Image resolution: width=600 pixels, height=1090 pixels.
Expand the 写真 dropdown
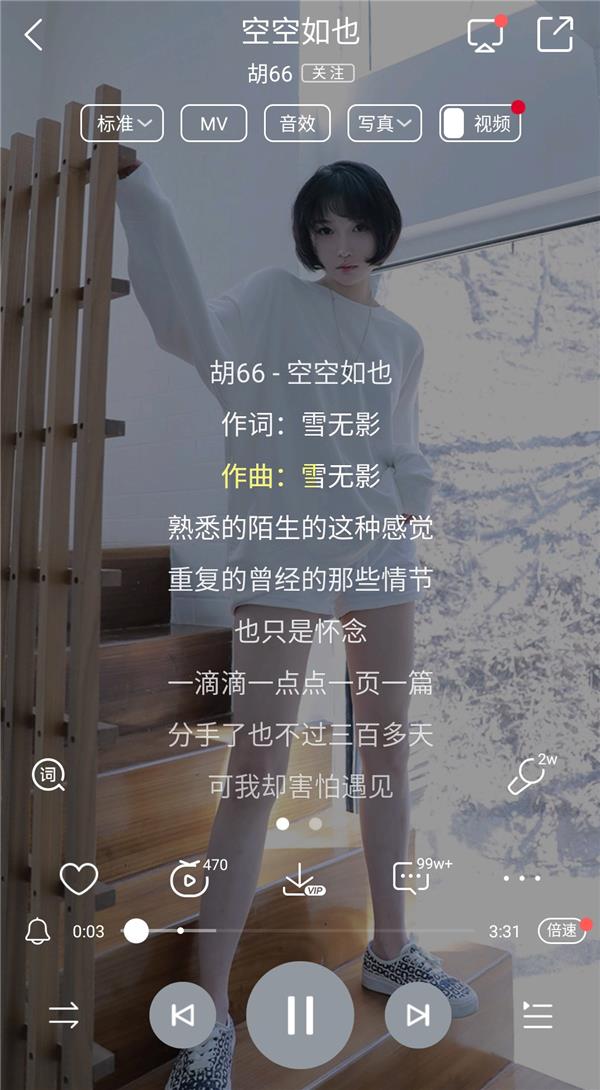pos(385,124)
